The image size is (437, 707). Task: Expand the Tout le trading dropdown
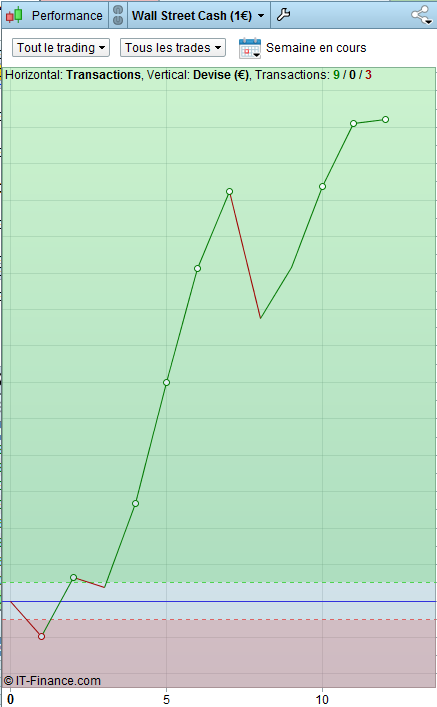pyautogui.click(x=61, y=48)
